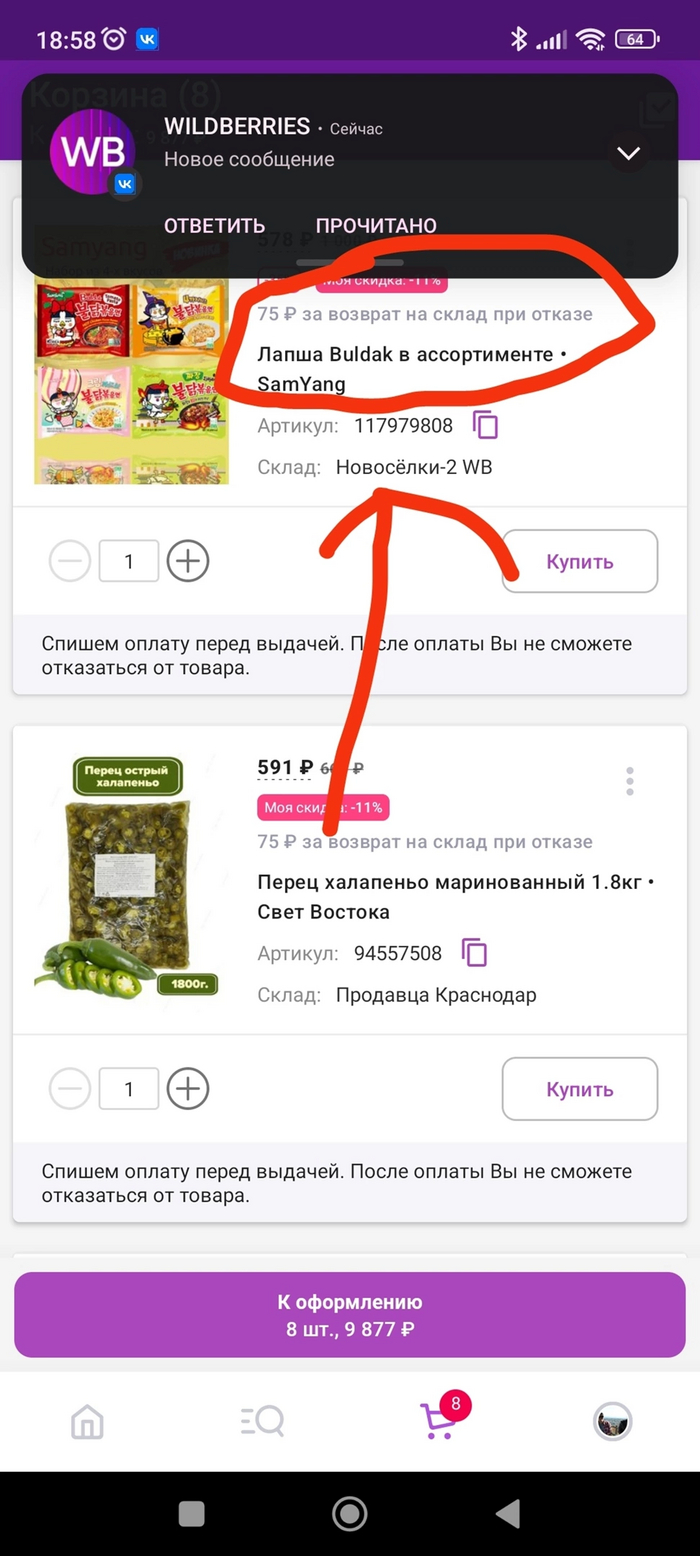Open overflow menu for jalapeño pepper item
The image size is (700, 1556).
click(x=630, y=781)
